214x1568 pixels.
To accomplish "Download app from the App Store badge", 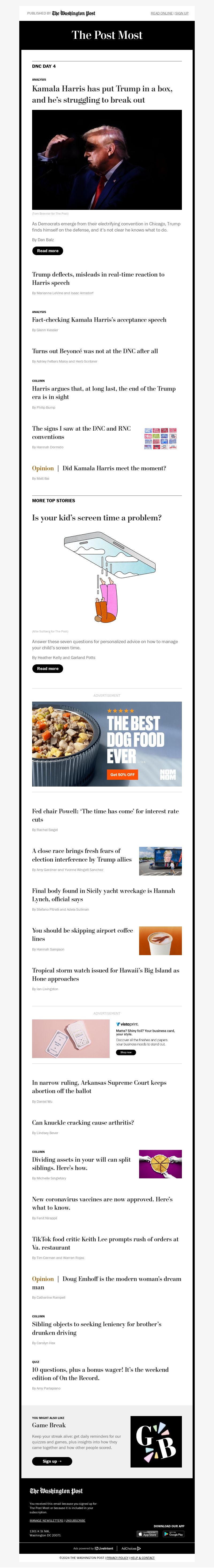I will [x=147, y=1534].
